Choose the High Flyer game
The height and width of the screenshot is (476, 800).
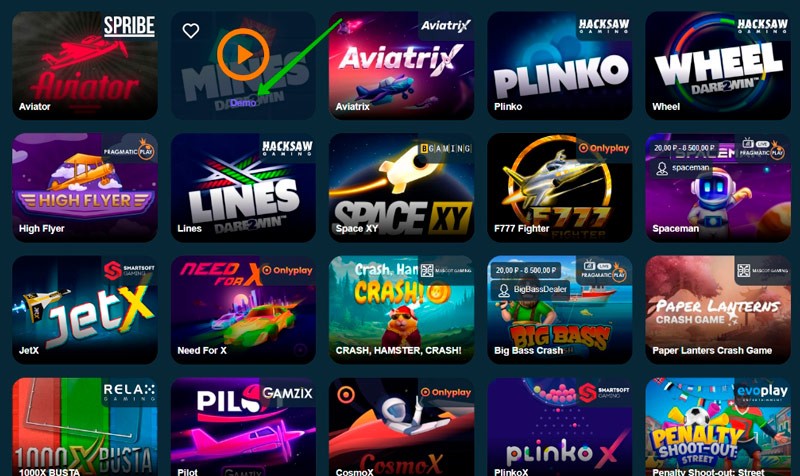click(84, 187)
